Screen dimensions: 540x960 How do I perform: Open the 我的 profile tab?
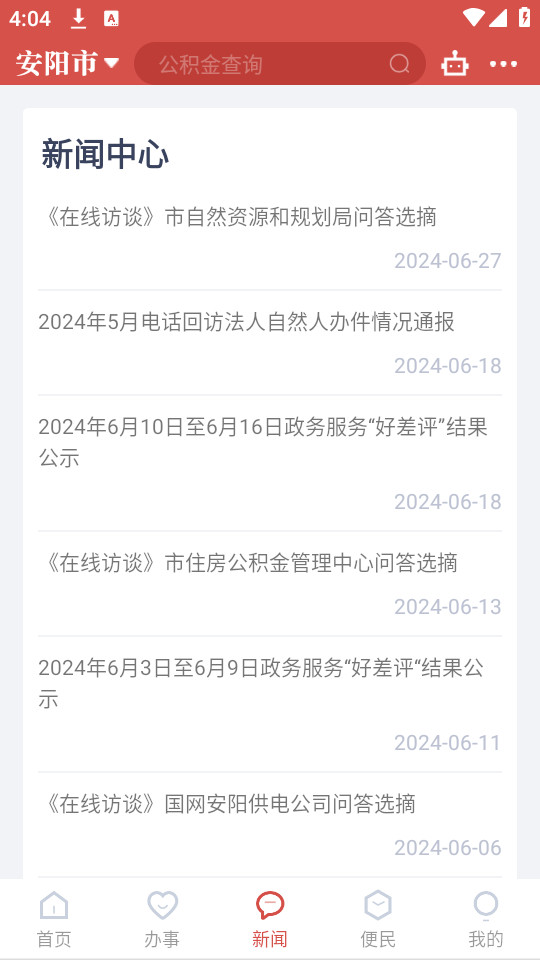(x=486, y=920)
